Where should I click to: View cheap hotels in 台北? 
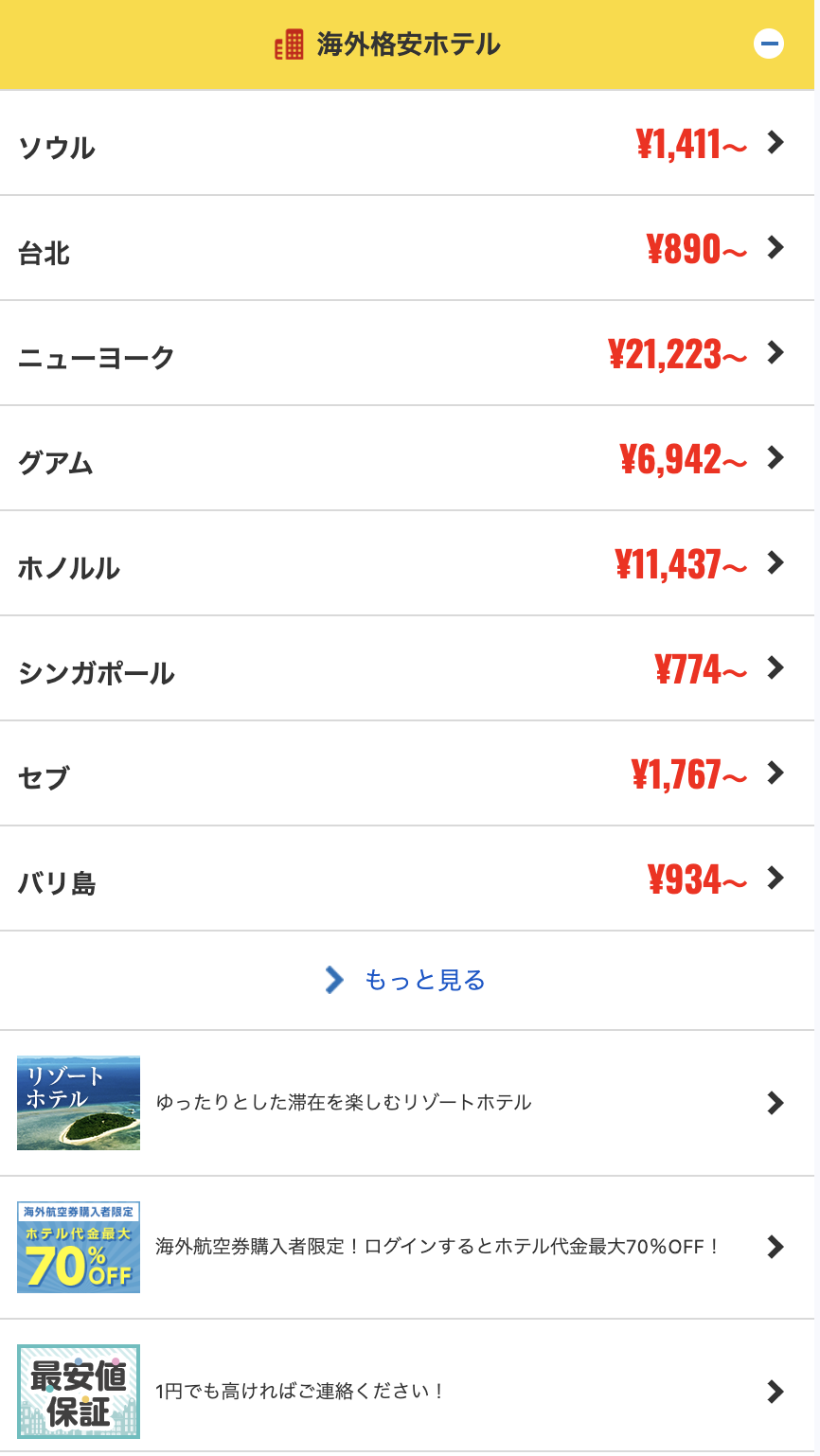coord(407,249)
